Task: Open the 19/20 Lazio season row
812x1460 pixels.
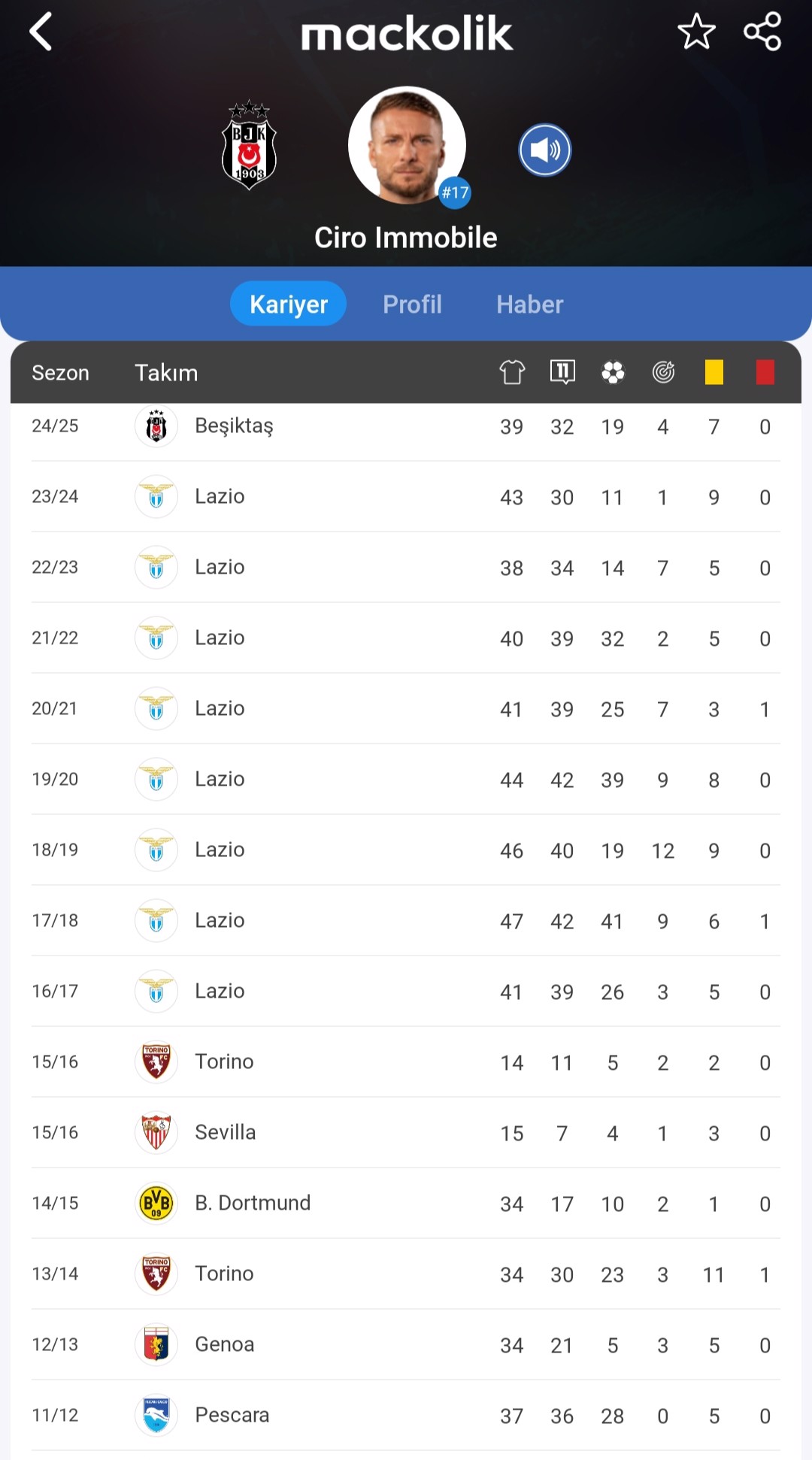Action: [406, 780]
